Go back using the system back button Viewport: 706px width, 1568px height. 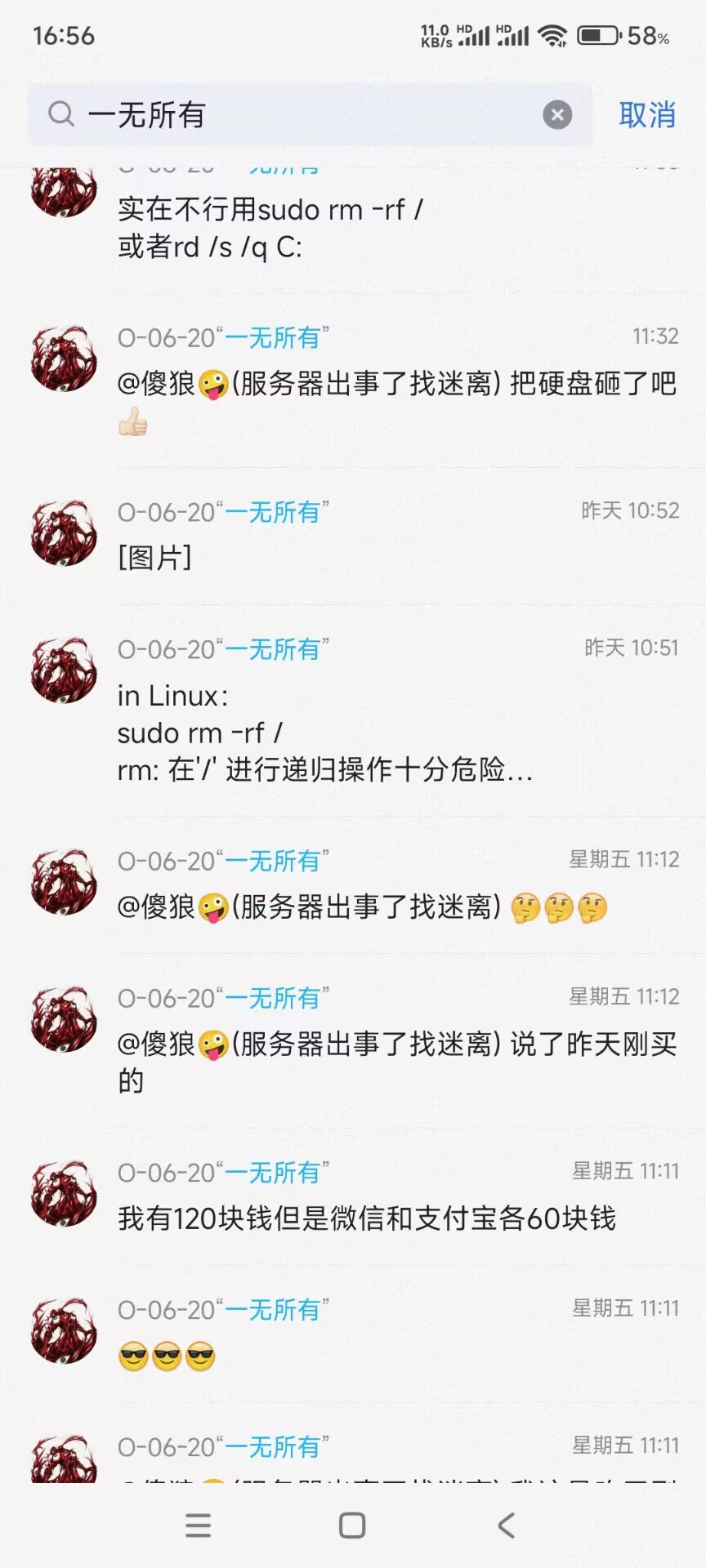pos(507,1525)
